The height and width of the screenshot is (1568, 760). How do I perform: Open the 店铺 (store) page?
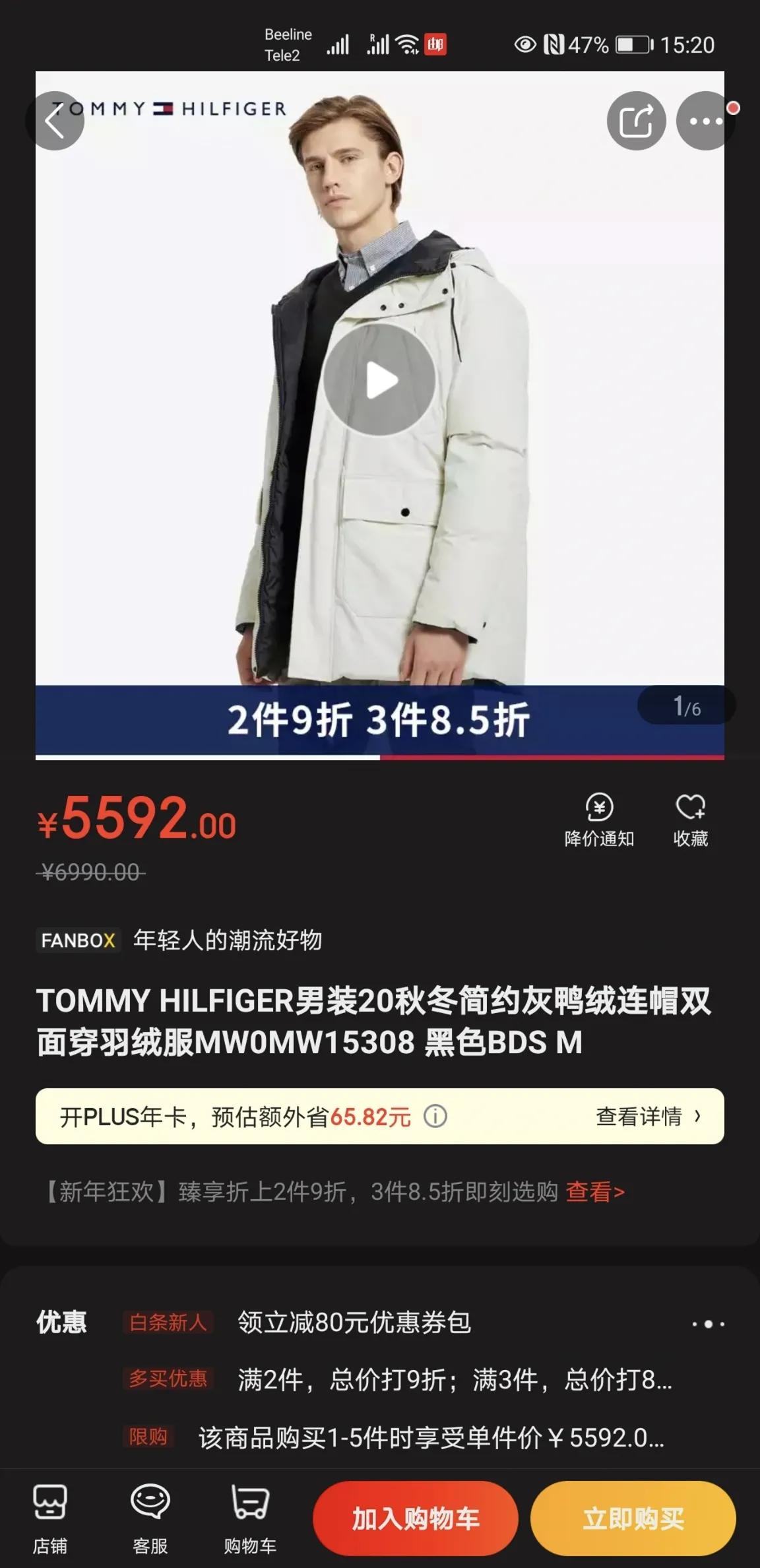(x=51, y=1518)
